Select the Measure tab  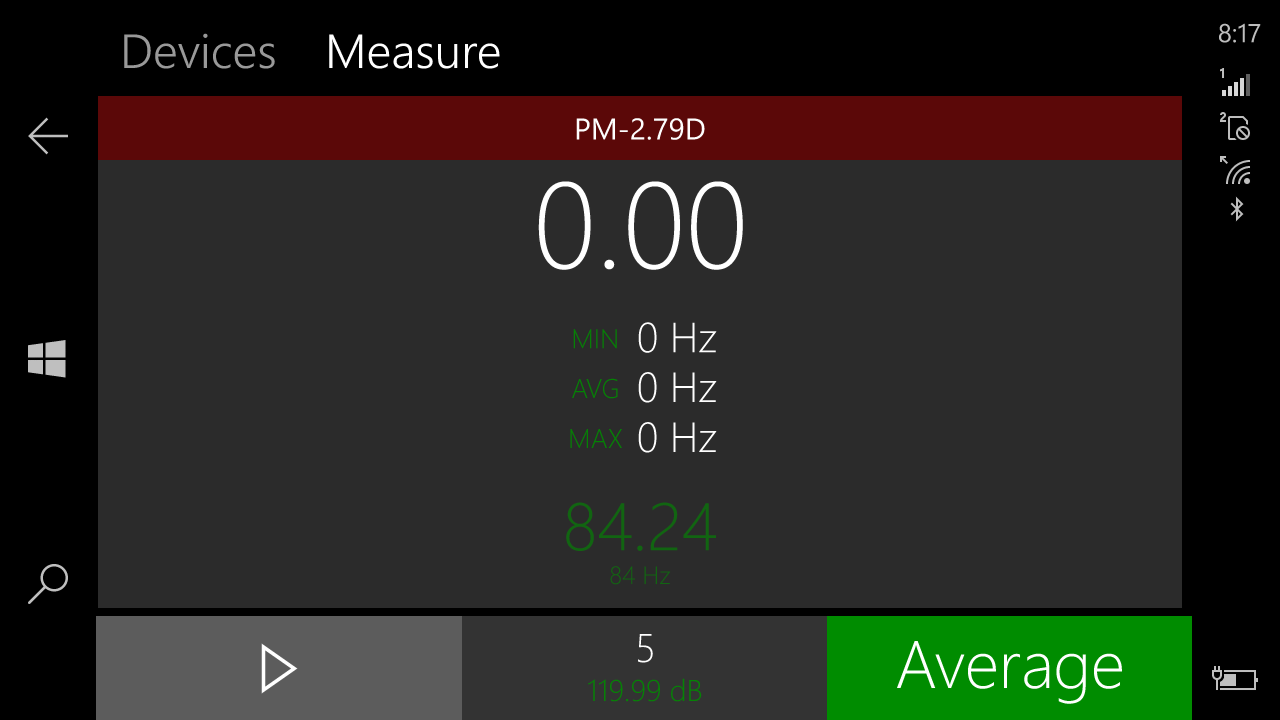[413, 52]
